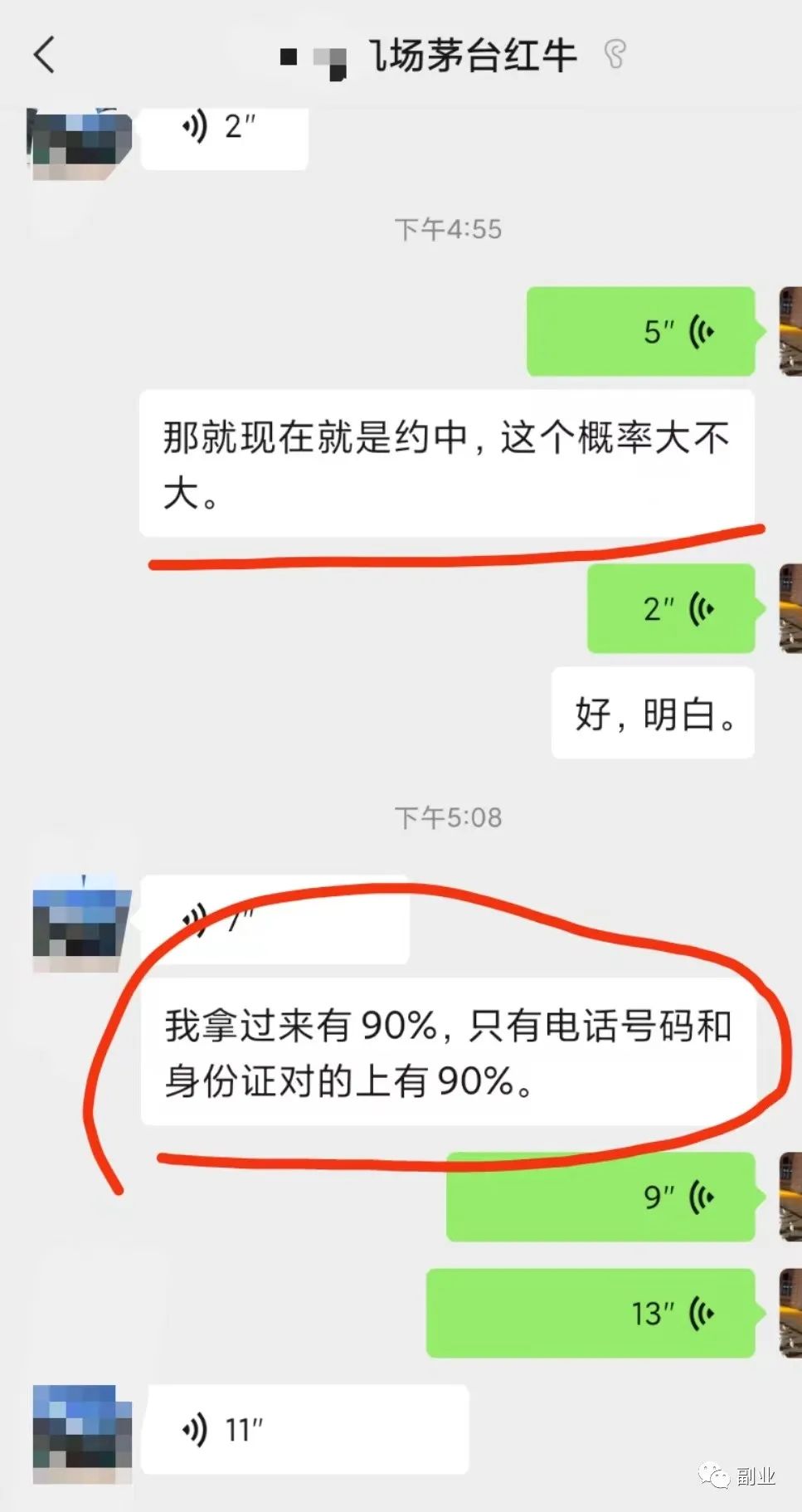Open own avatar beside the 13-second voice
802x1512 pixels.
pos(790,1313)
